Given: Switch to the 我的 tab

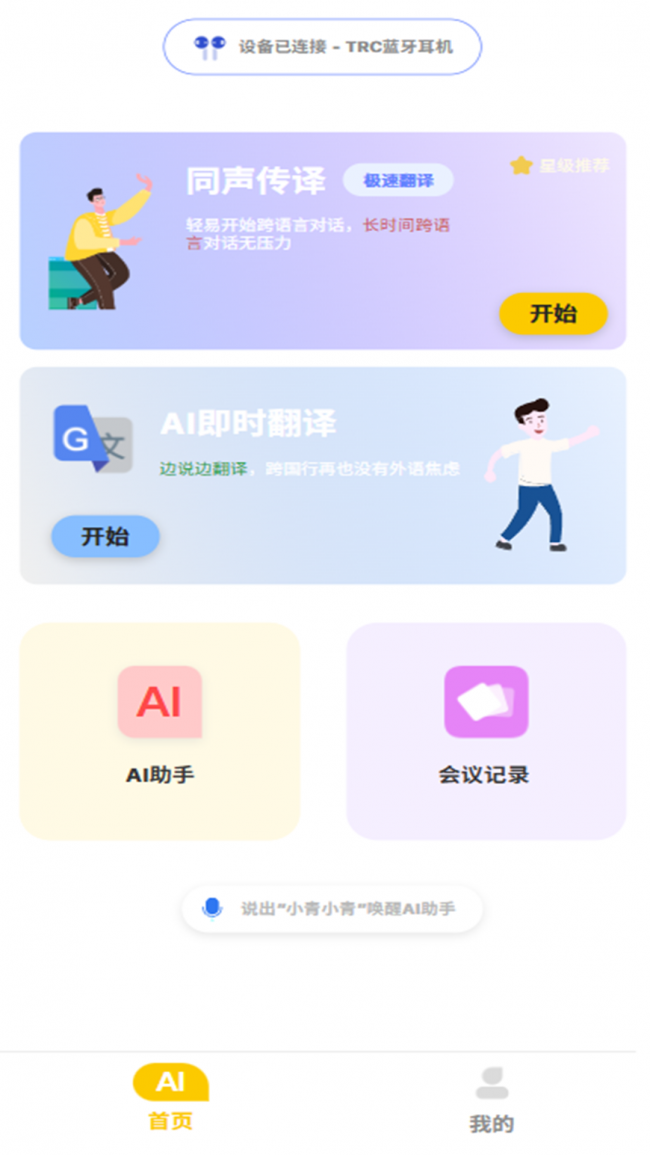Looking at the screenshot, I should tap(491, 1101).
